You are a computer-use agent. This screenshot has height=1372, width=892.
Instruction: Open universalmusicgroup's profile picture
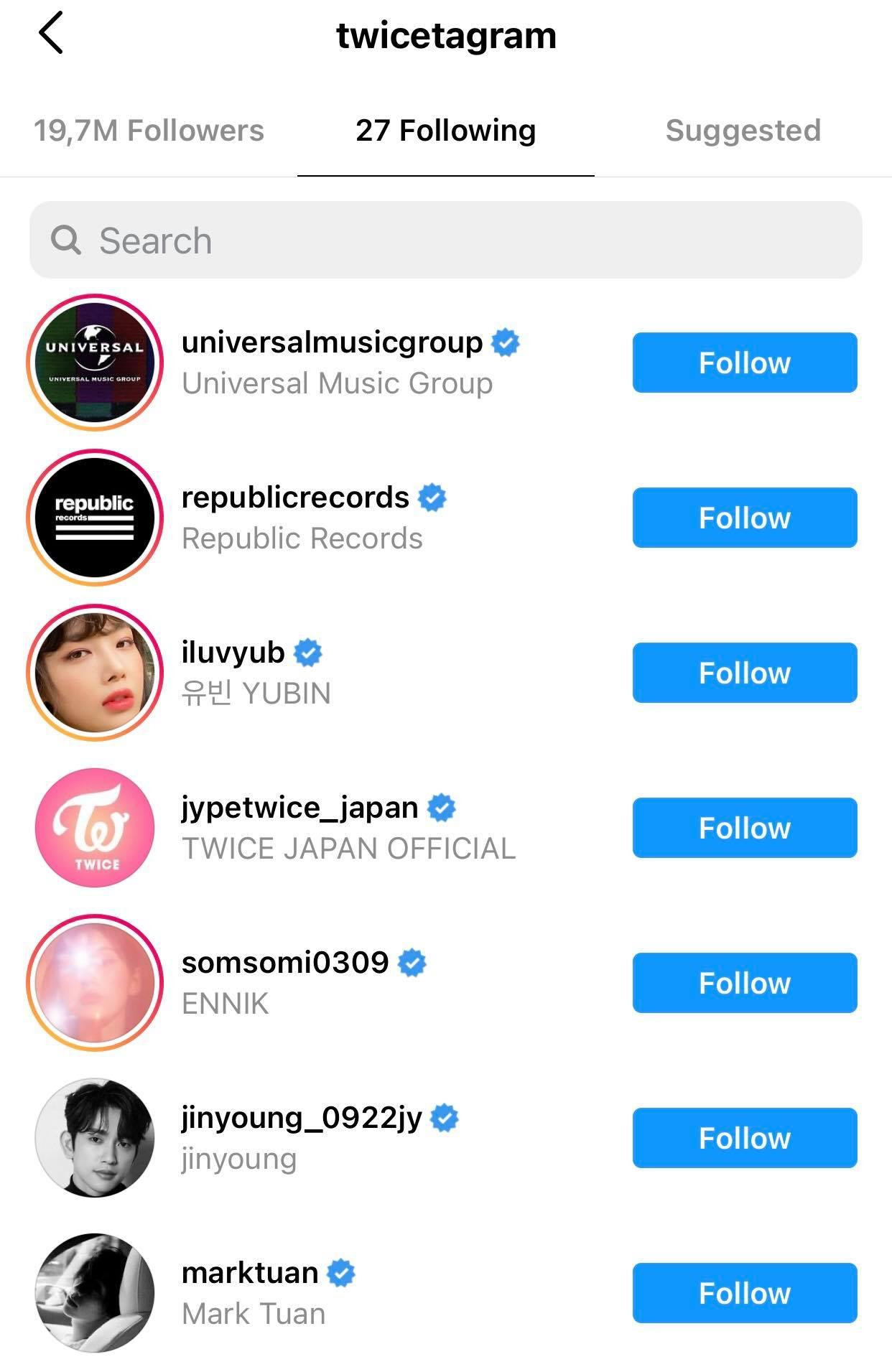point(94,363)
